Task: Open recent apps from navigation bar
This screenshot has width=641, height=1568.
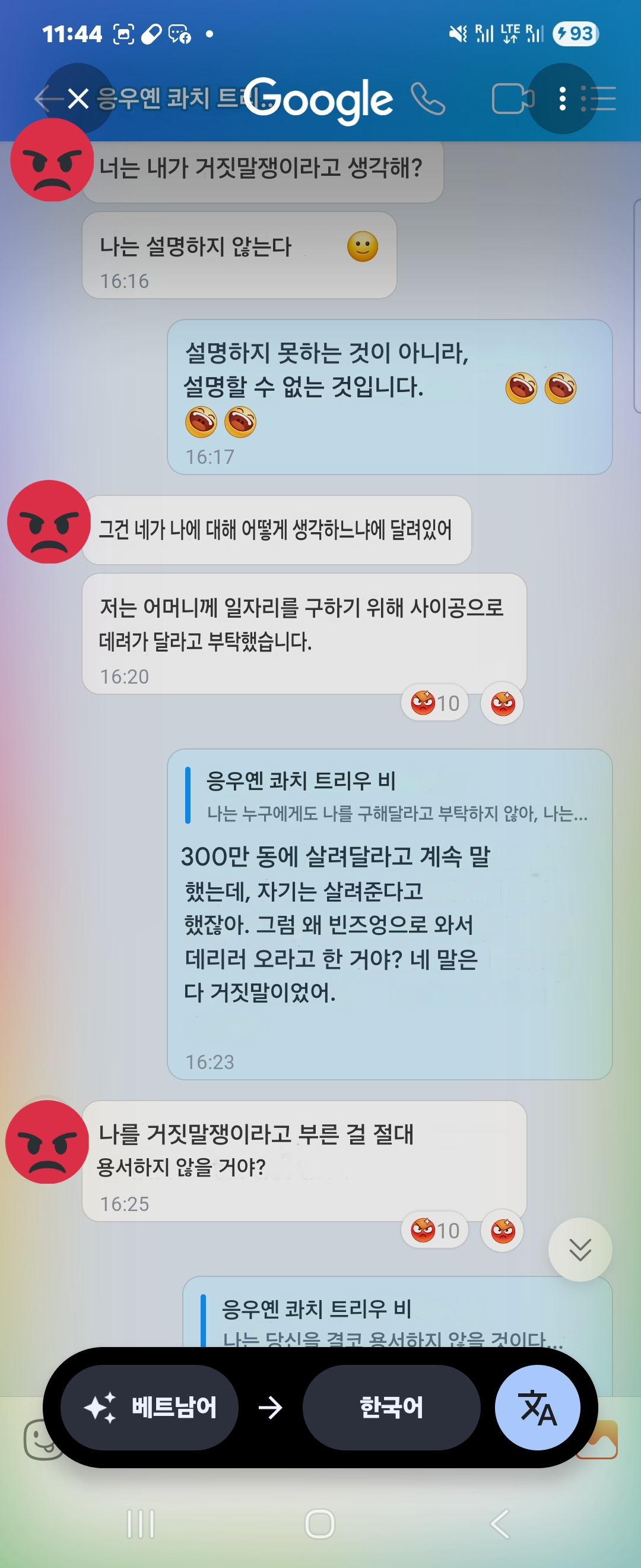Action: click(x=141, y=1524)
